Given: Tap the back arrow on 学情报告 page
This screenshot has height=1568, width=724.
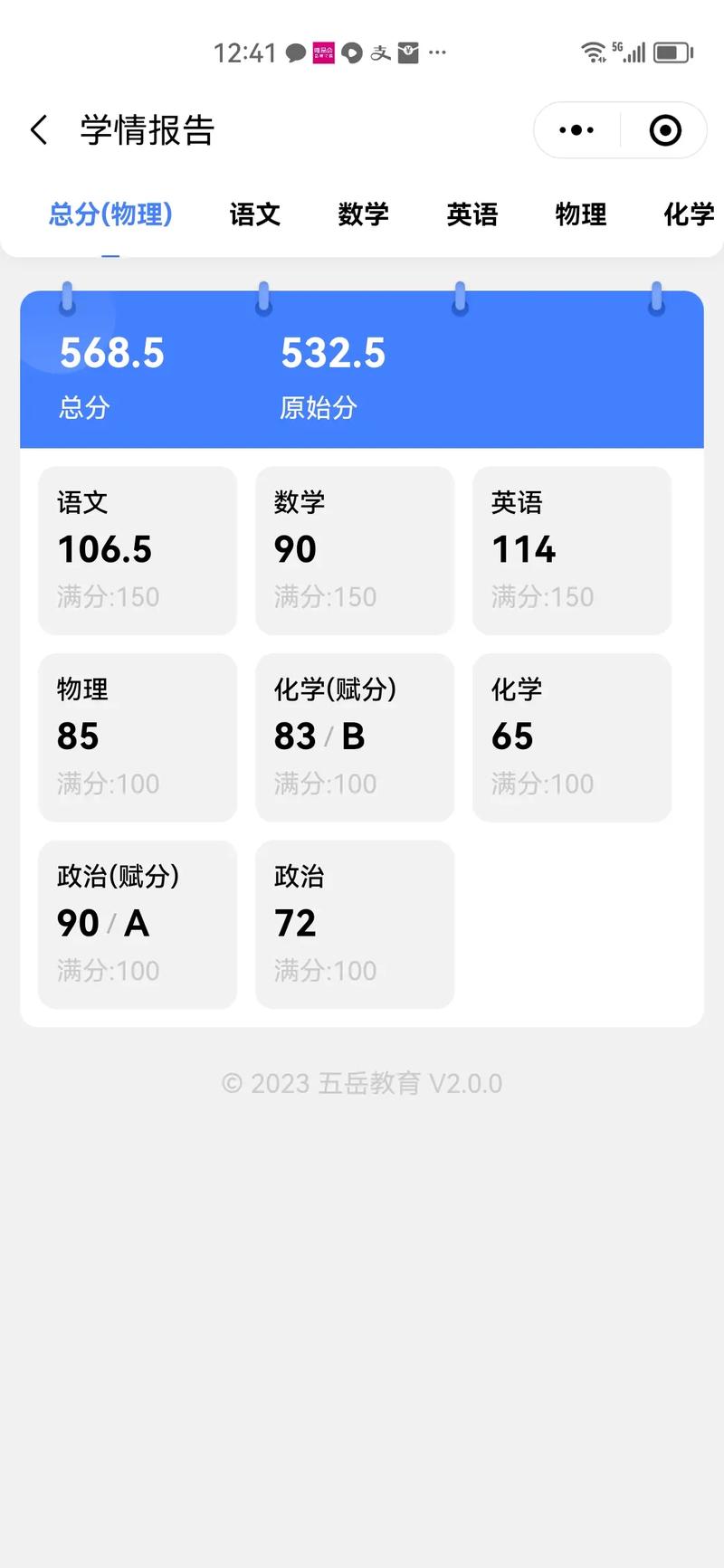Looking at the screenshot, I should pyautogui.click(x=38, y=130).
